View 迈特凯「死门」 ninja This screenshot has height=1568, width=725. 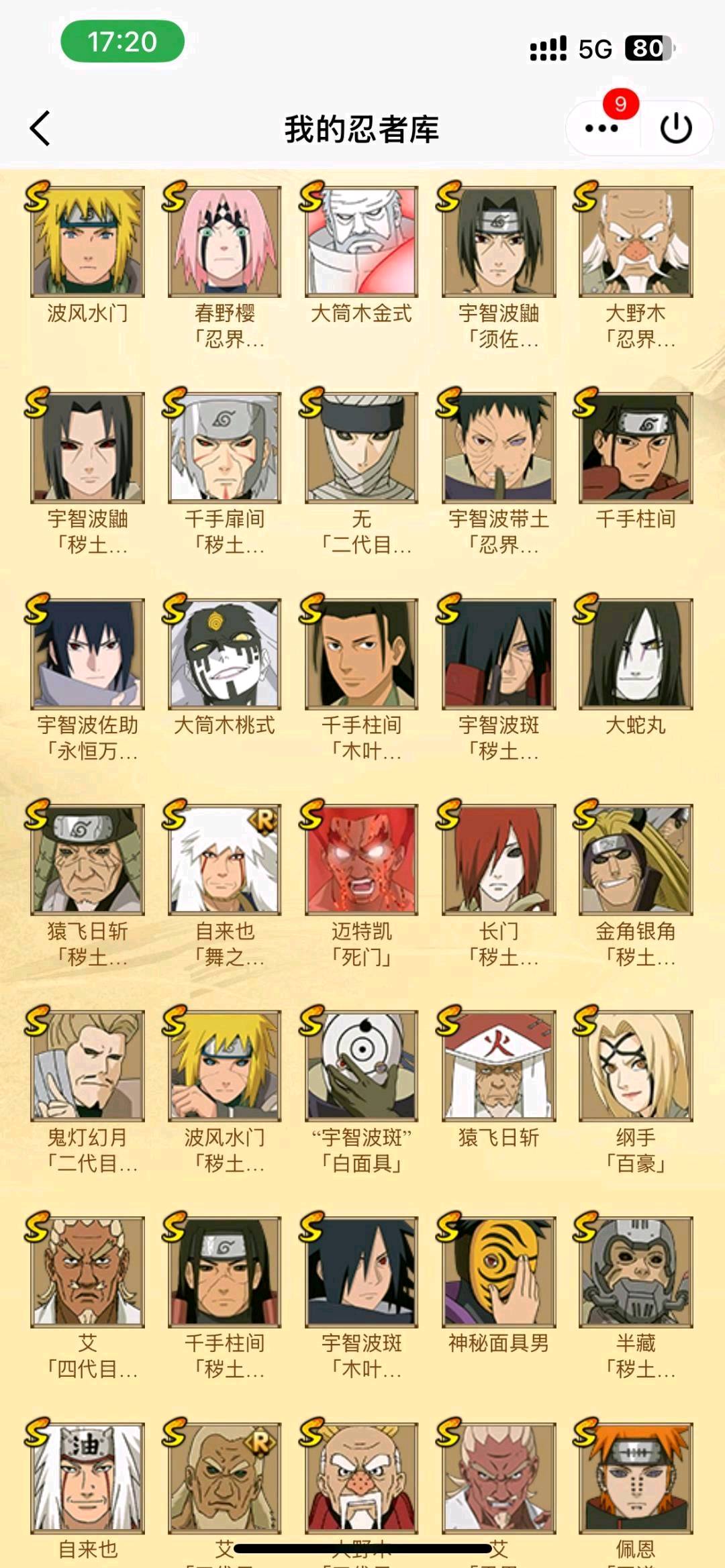(361, 860)
